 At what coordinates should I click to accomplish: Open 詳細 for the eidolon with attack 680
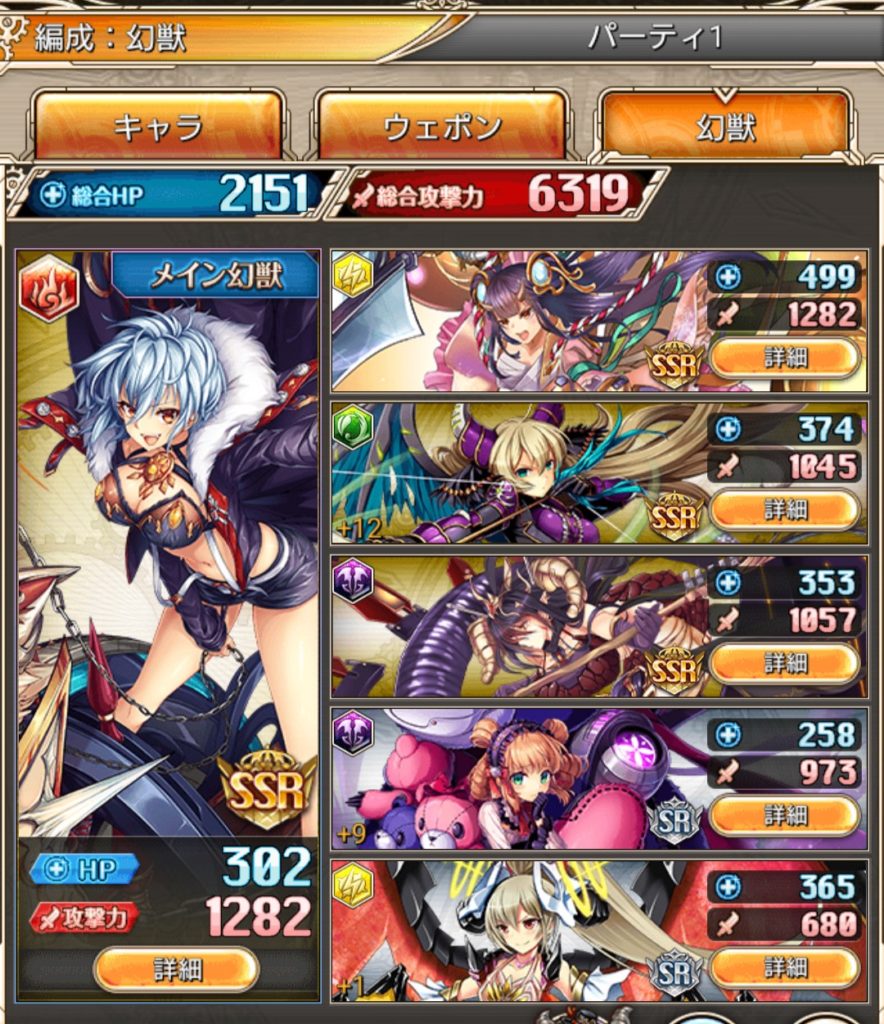[785, 967]
